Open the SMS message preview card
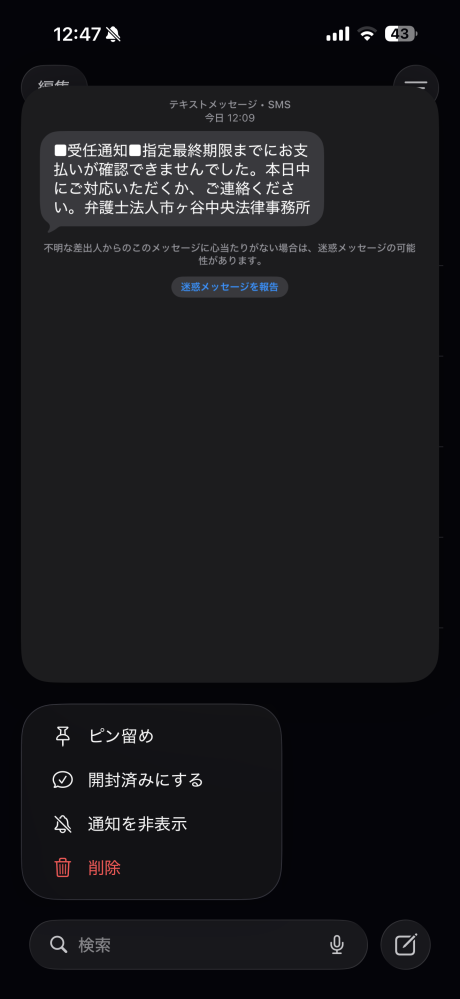460x999 pixels. [230, 385]
